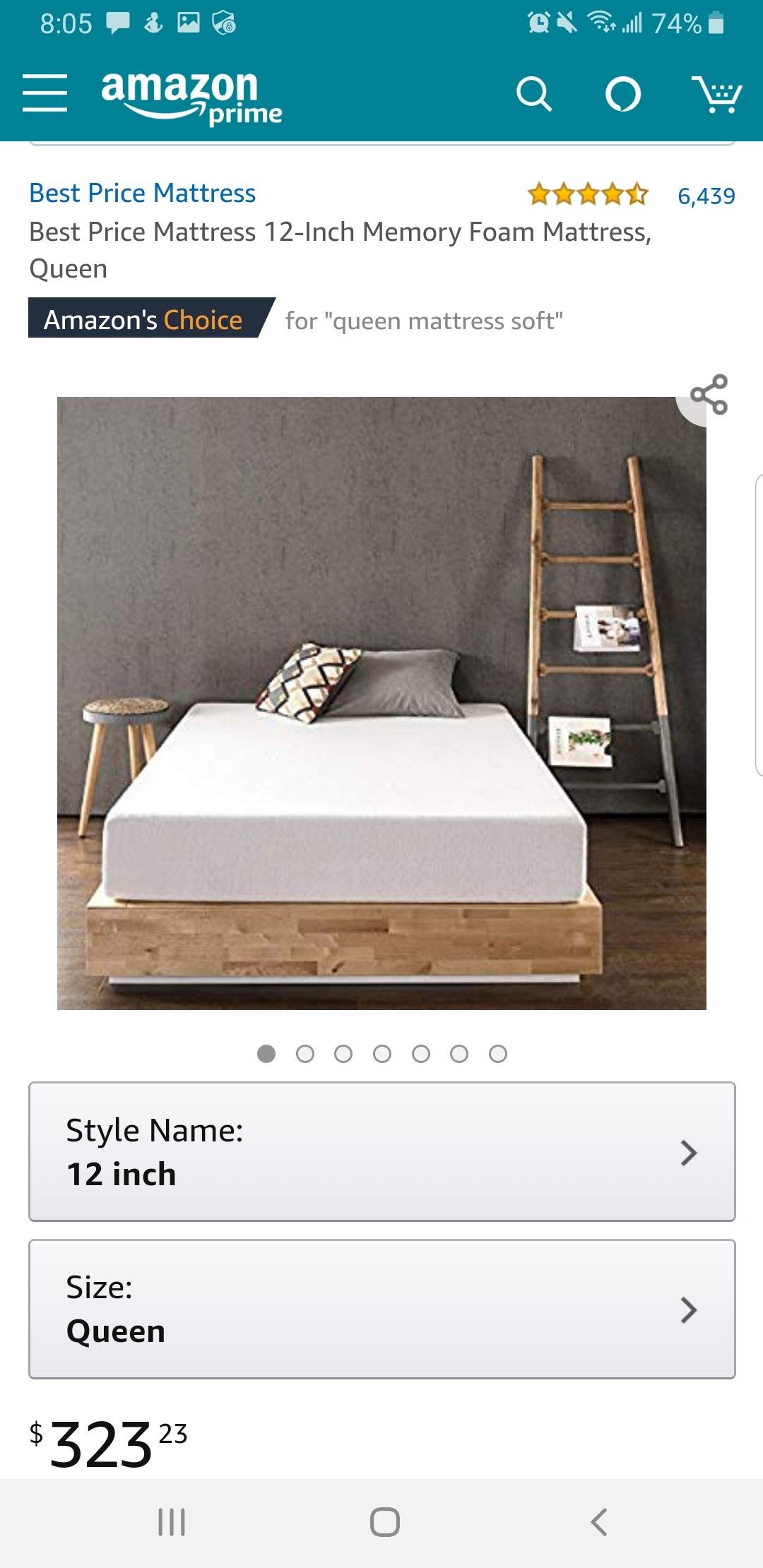Screen dimensions: 763x1568
Task: Select the second image page dot
Action: coord(304,1054)
